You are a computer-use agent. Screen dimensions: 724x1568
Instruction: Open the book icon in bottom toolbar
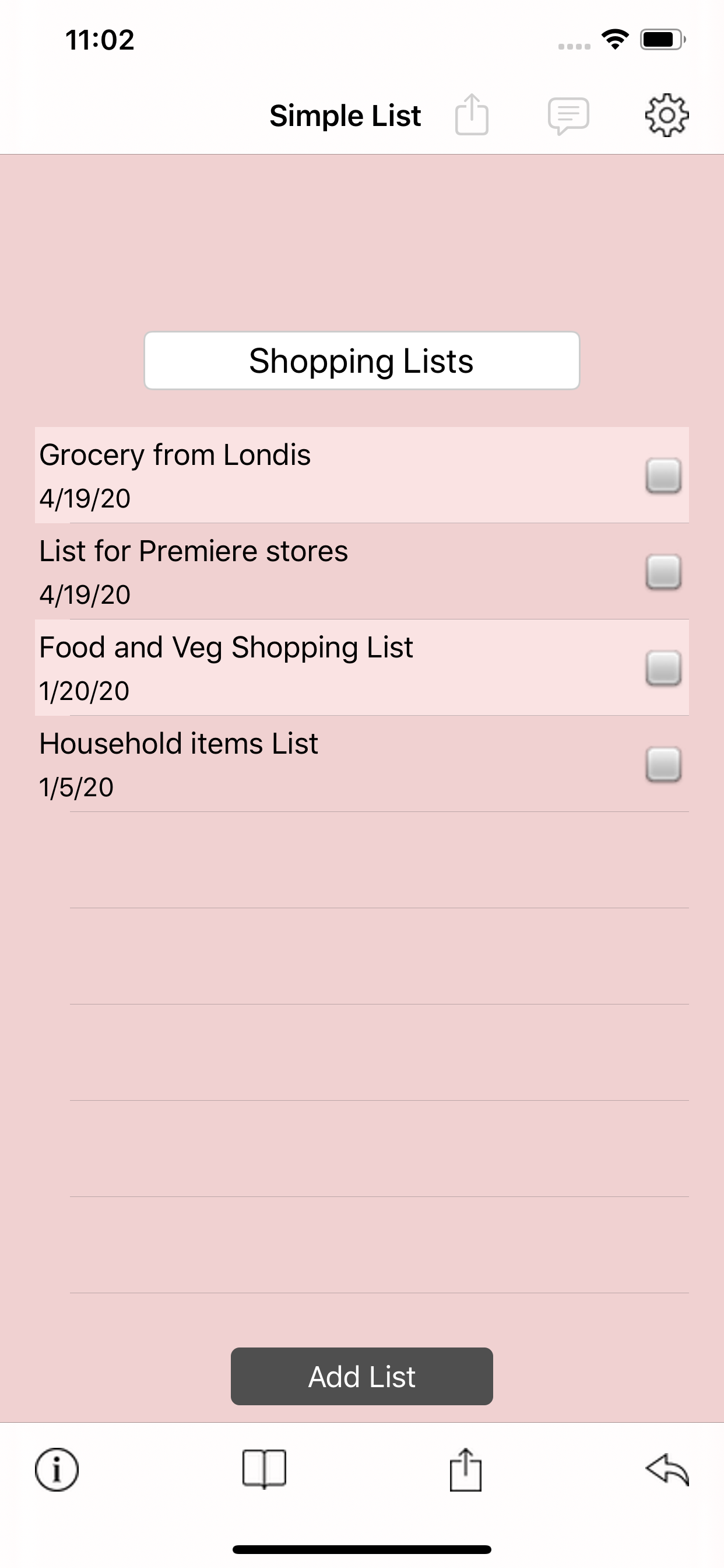[264, 1469]
